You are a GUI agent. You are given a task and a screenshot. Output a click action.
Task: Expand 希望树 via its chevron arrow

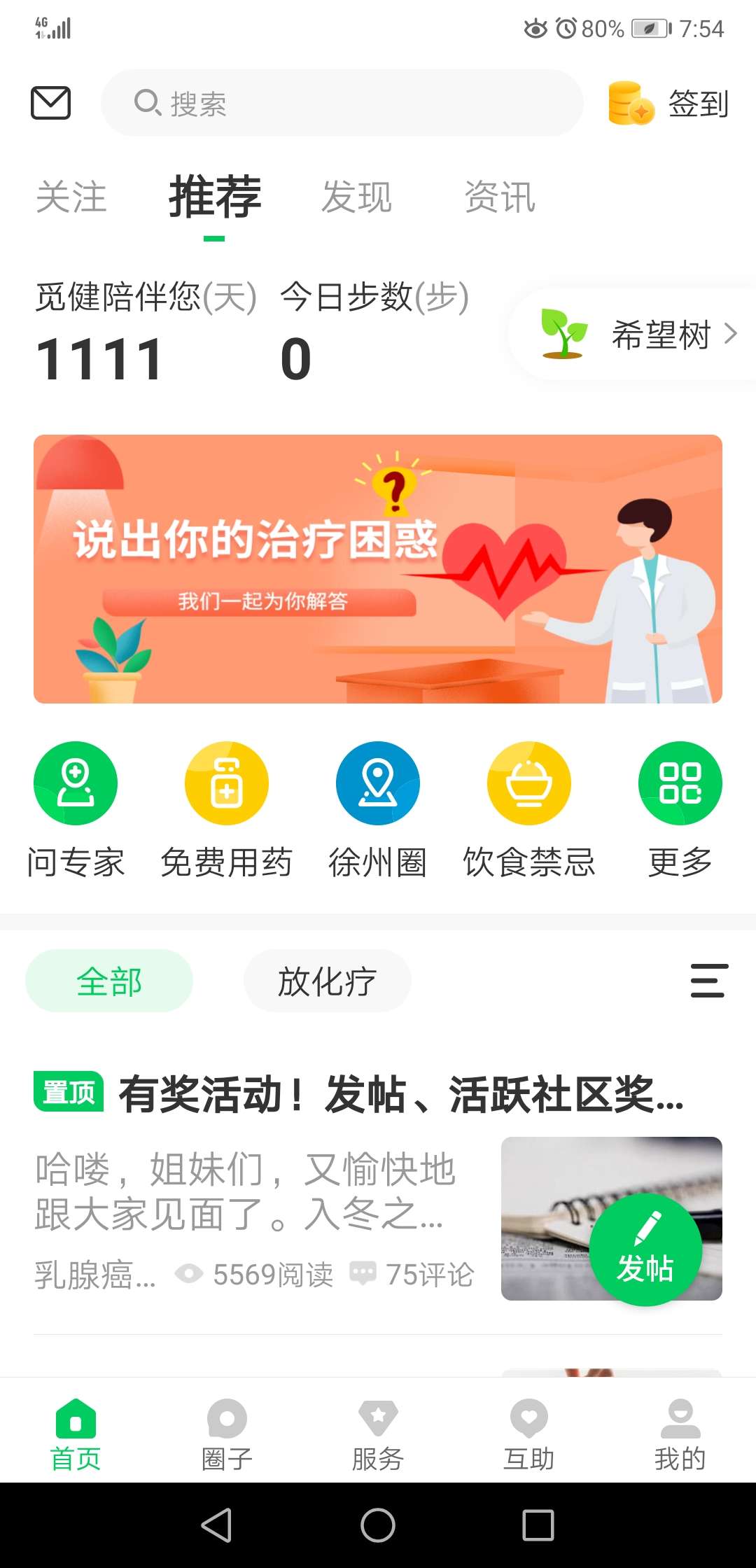[731, 335]
